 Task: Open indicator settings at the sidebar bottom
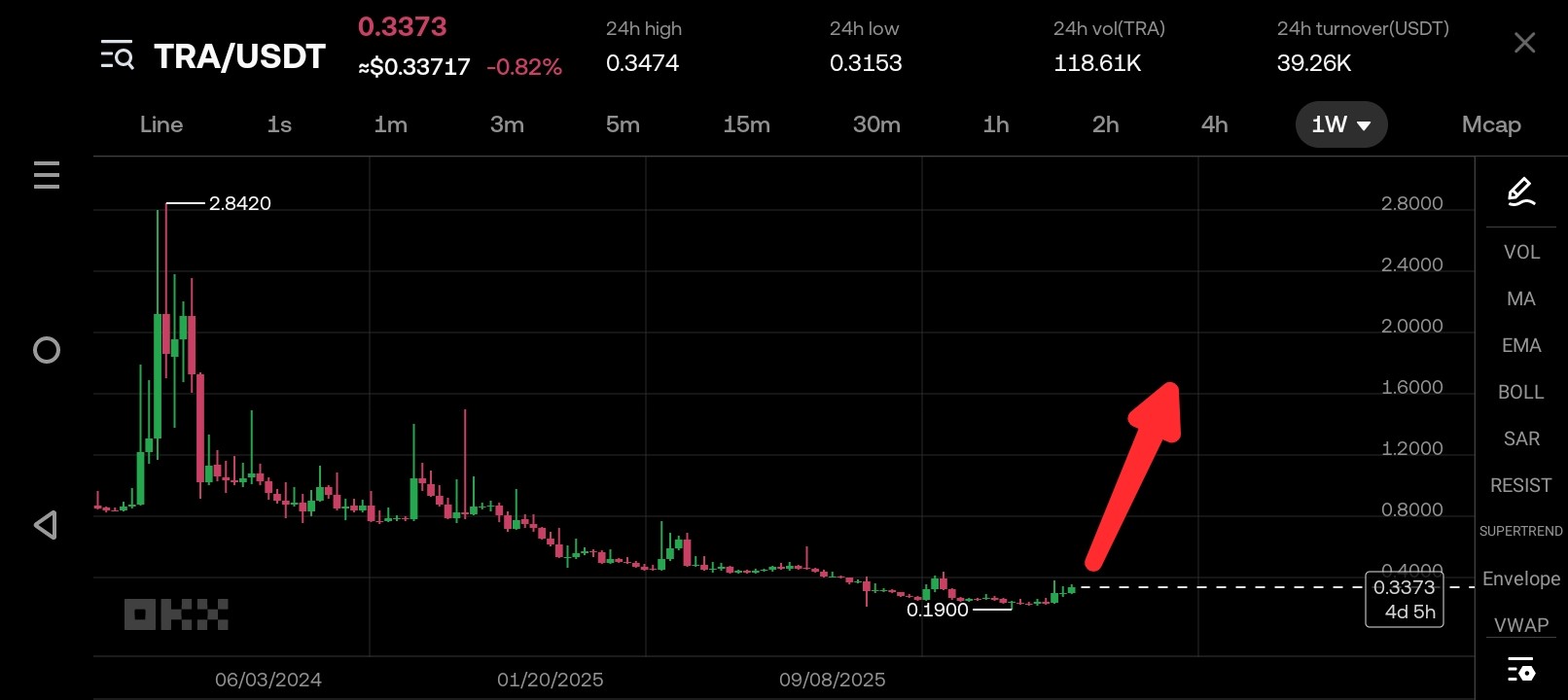pos(1520,670)
